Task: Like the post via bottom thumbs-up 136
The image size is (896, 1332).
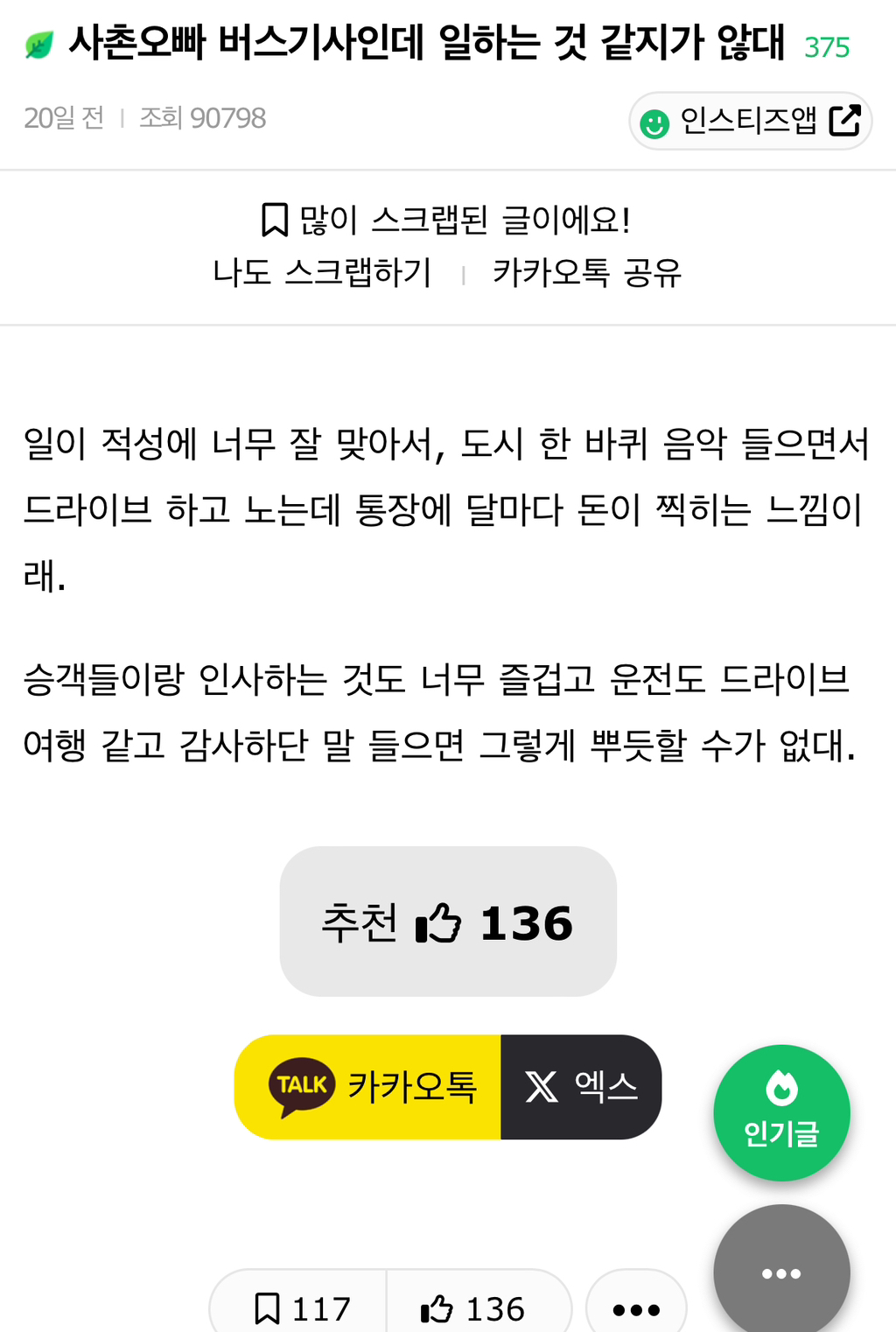Action: (x=473, y=1309)
